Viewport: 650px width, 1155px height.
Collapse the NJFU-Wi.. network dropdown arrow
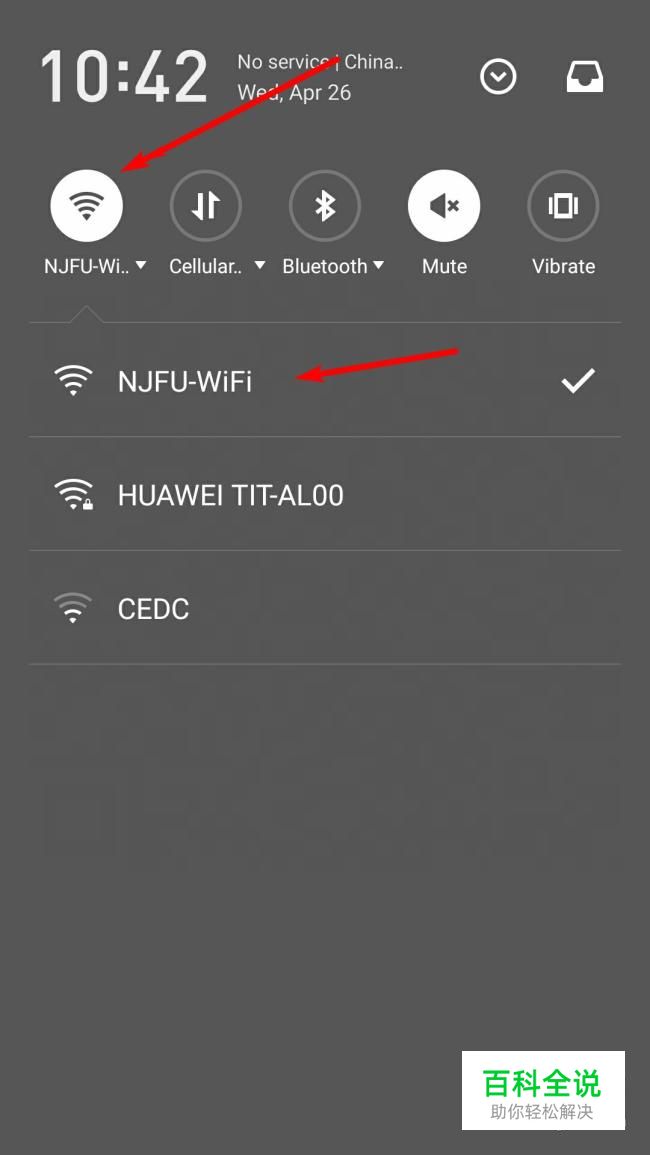click(x=141, y=265)
